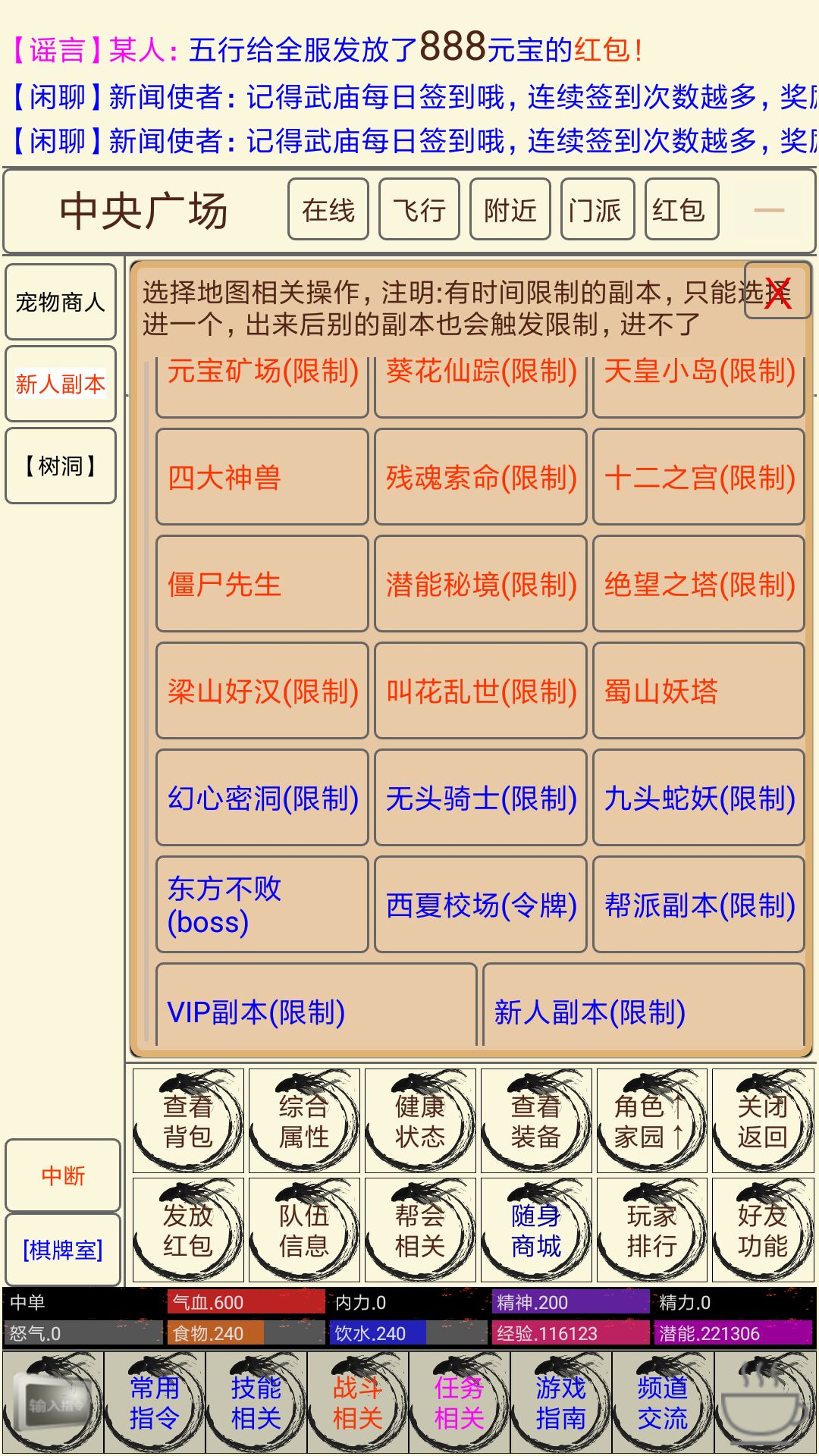Viewport: 819px width, 1456px height.
Task: Open 游戏指南 game guide
Action: click(561, 1402)
